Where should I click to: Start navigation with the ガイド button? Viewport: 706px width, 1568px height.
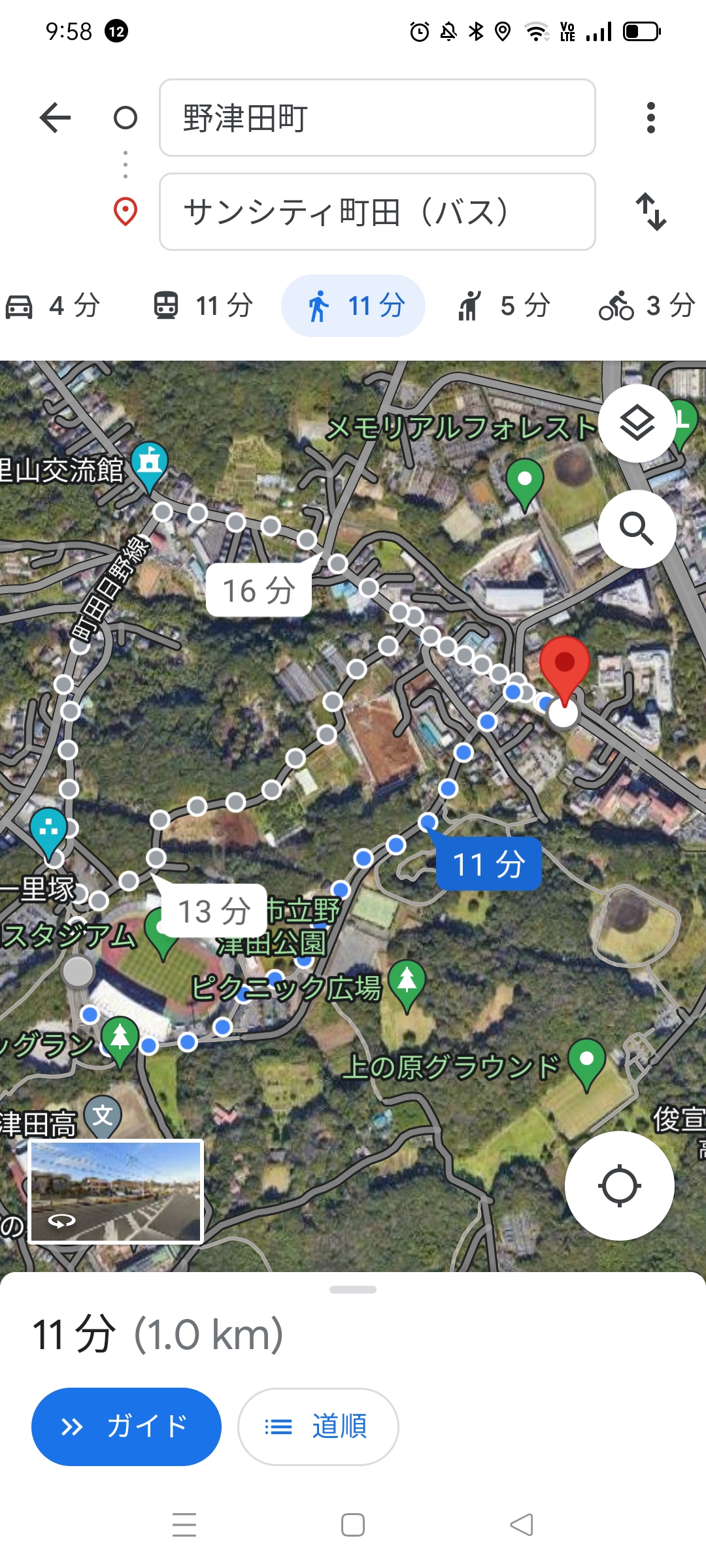click(126, 1426)
